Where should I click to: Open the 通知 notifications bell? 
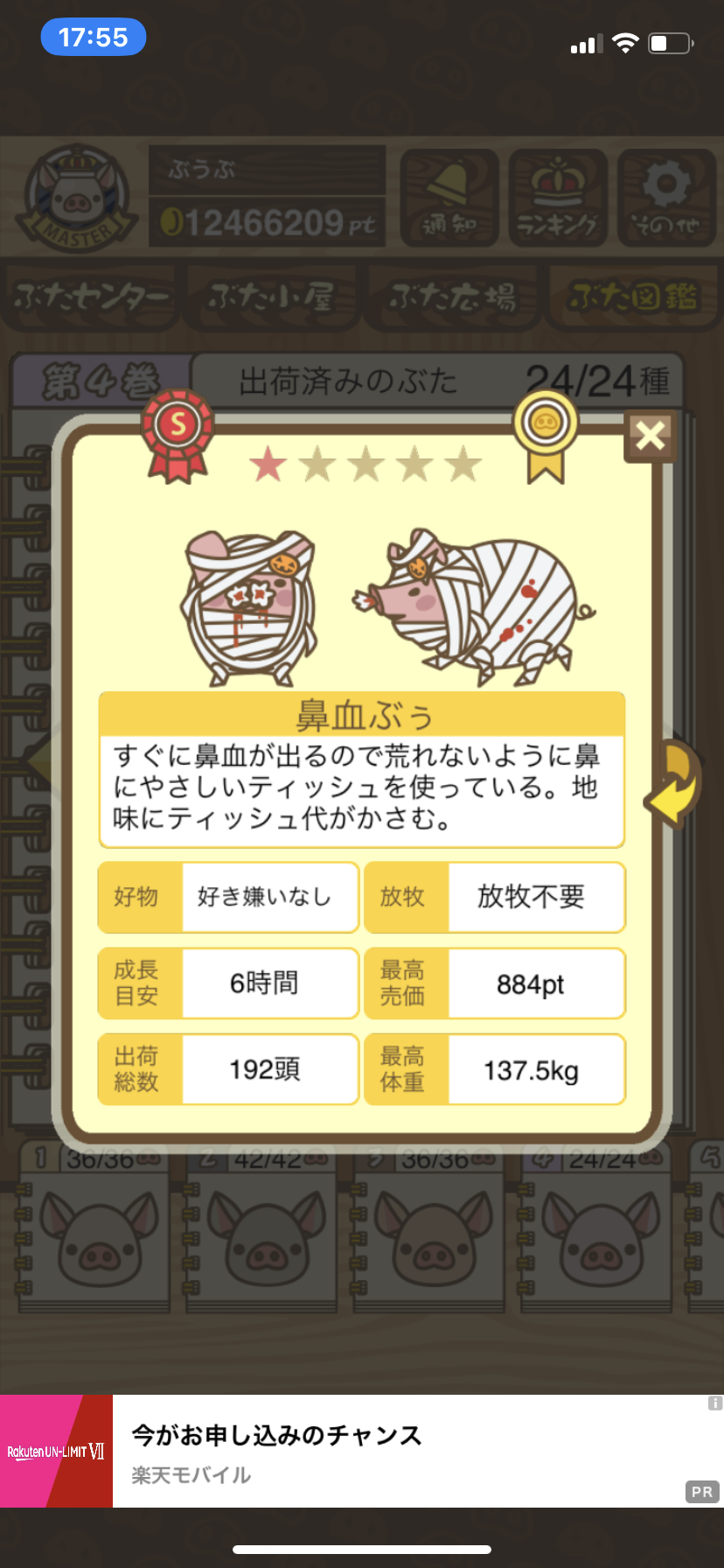[x=449, y=198]
